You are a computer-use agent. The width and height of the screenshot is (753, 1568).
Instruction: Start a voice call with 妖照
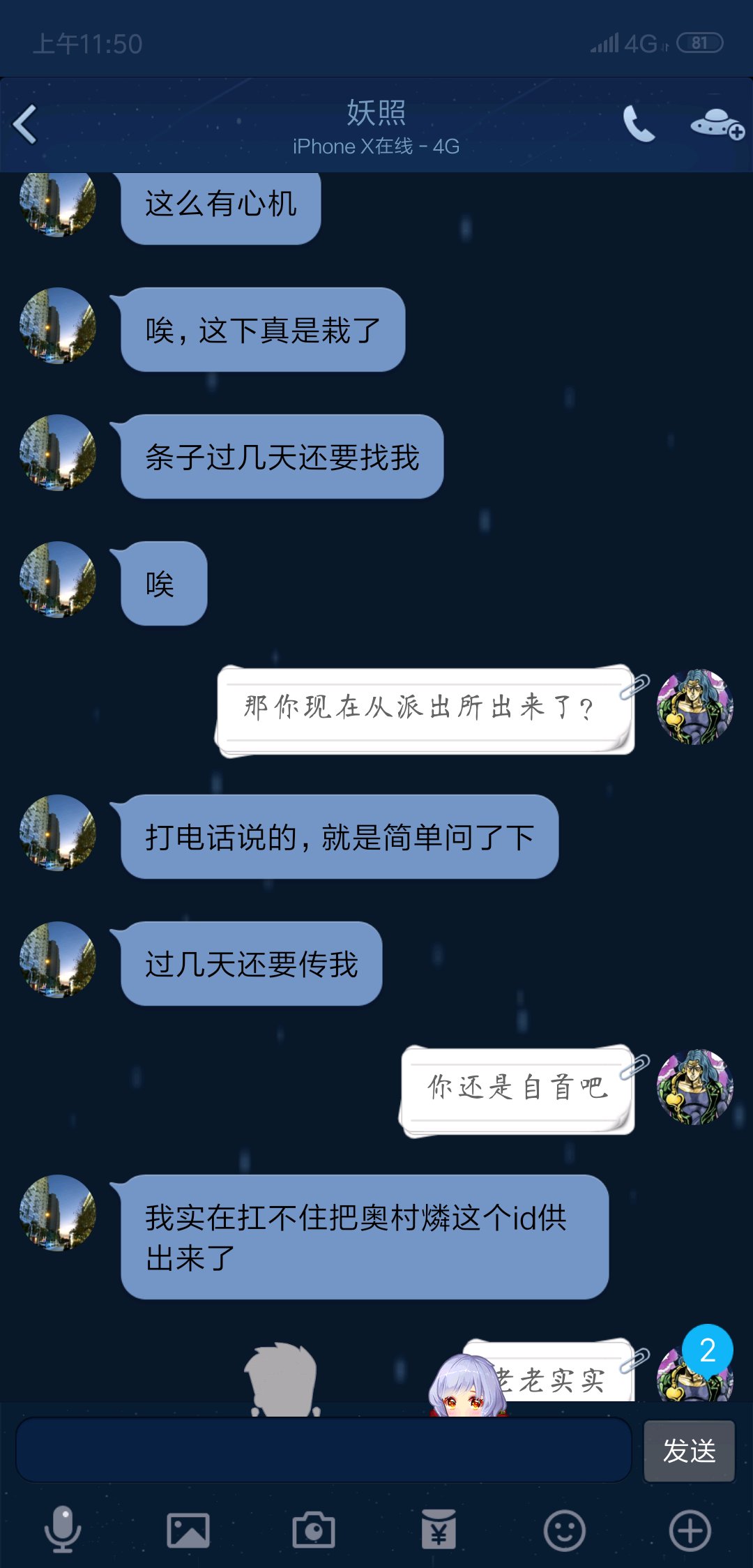pyautogui.click(x=638, y=124)
